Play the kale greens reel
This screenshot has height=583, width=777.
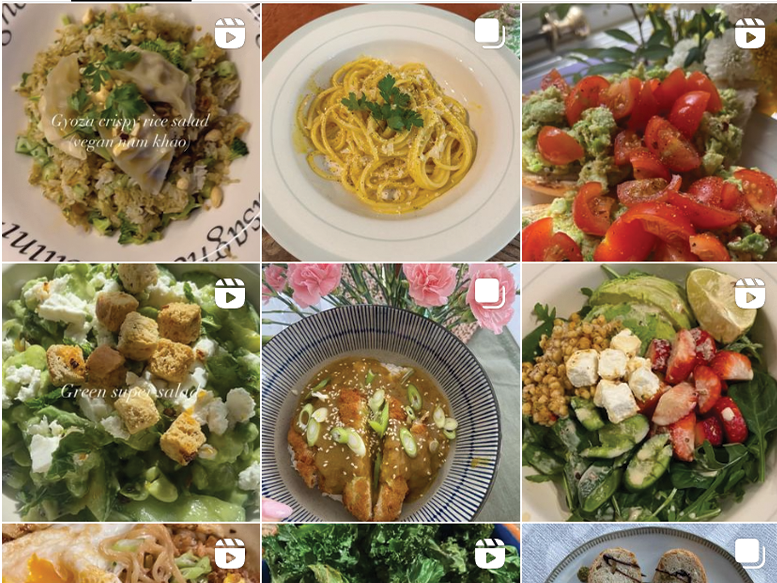391,553
